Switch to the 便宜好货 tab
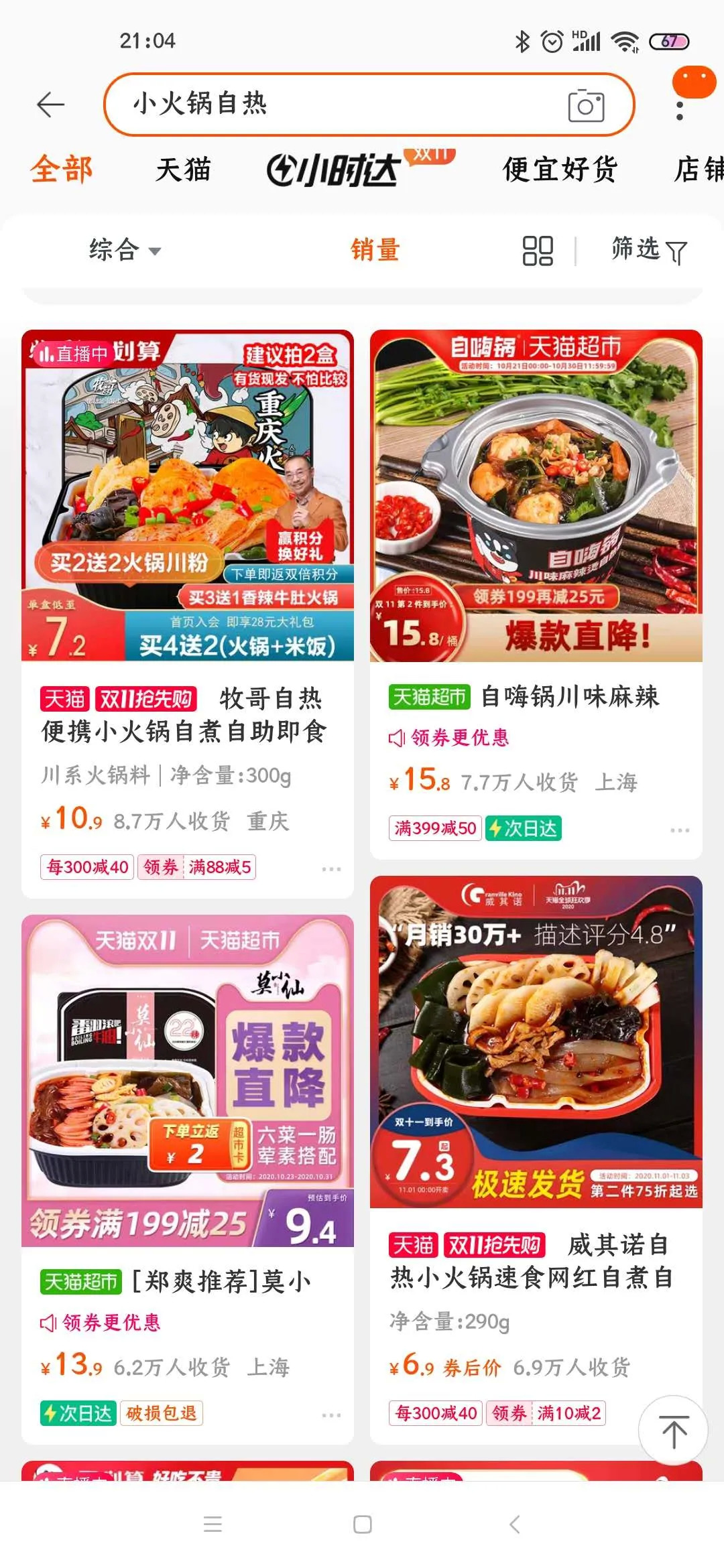This screenshot has height=1568, width=724. (x=560, y=170)
